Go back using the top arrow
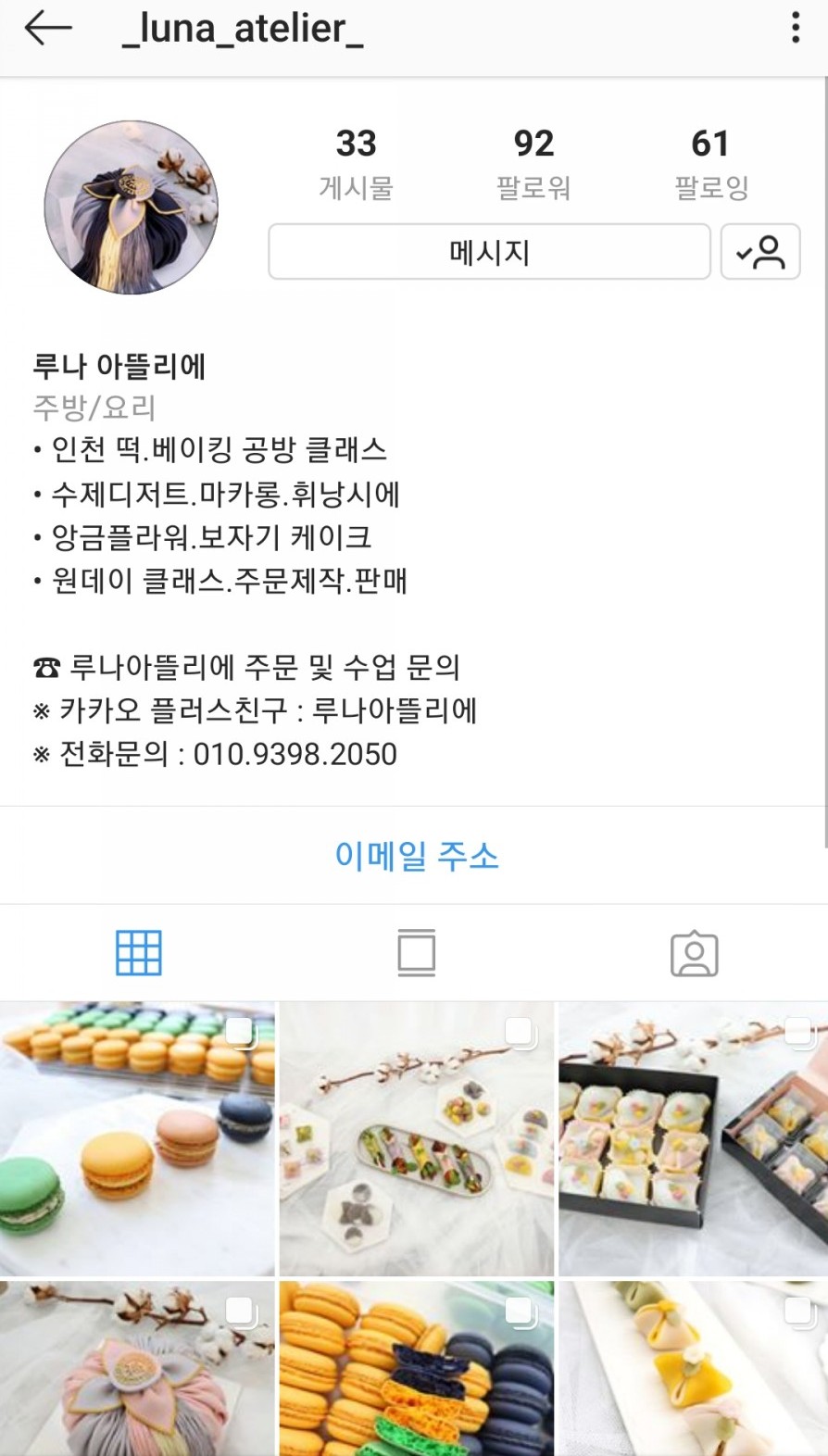The width and height of the screenshot is (828, 1456). coord(48,29)
